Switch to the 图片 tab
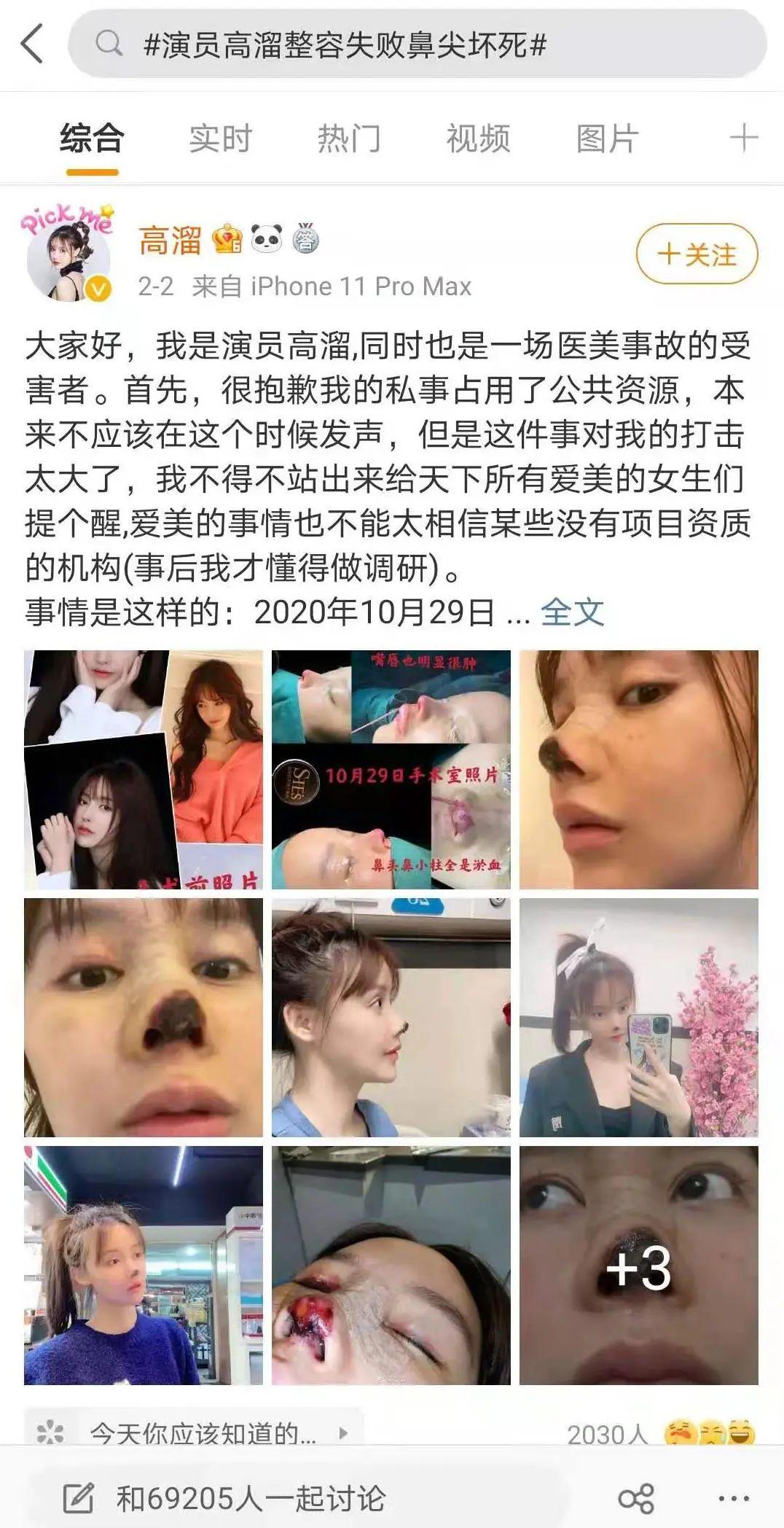The image size is (784, 1528). click(607, 139)
